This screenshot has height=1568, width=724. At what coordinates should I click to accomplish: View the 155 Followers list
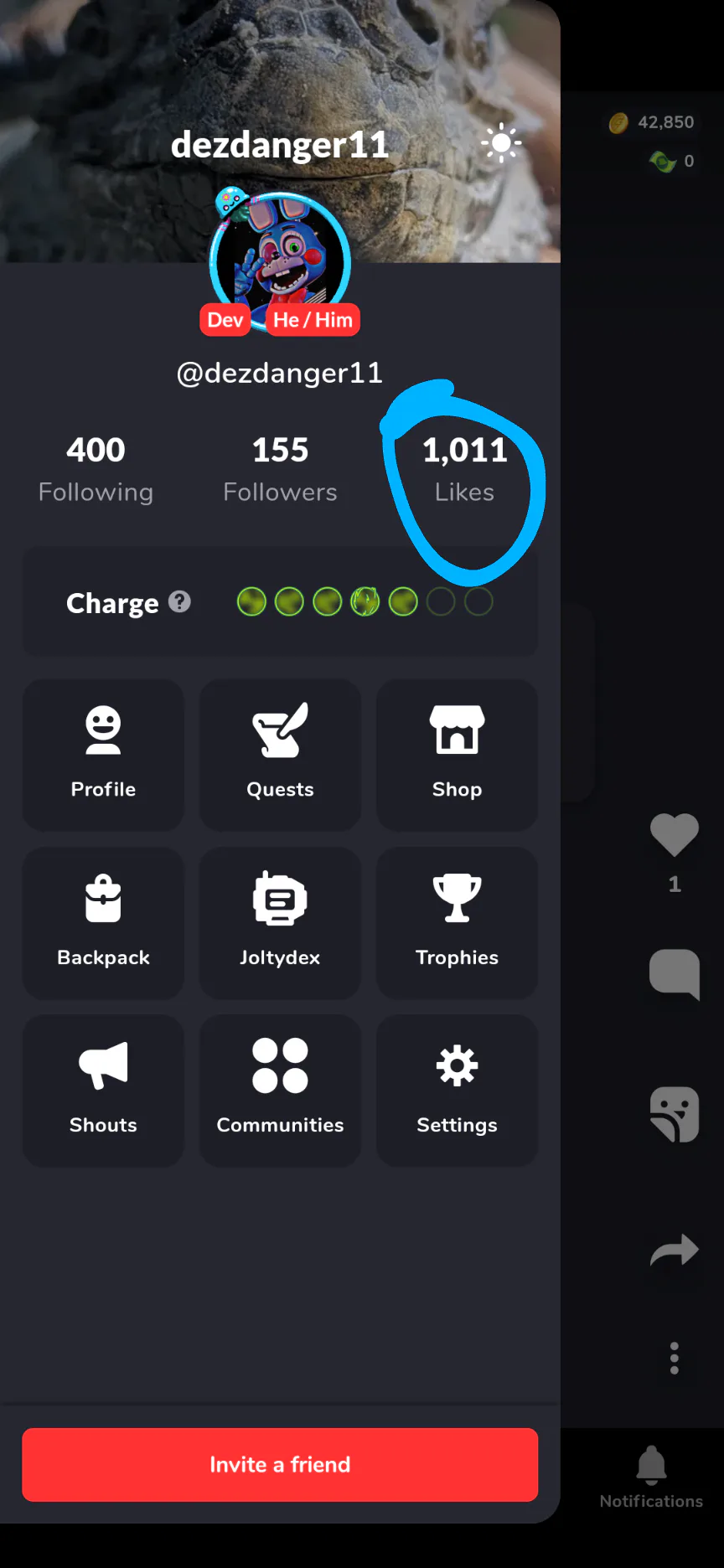pos(280,469)
